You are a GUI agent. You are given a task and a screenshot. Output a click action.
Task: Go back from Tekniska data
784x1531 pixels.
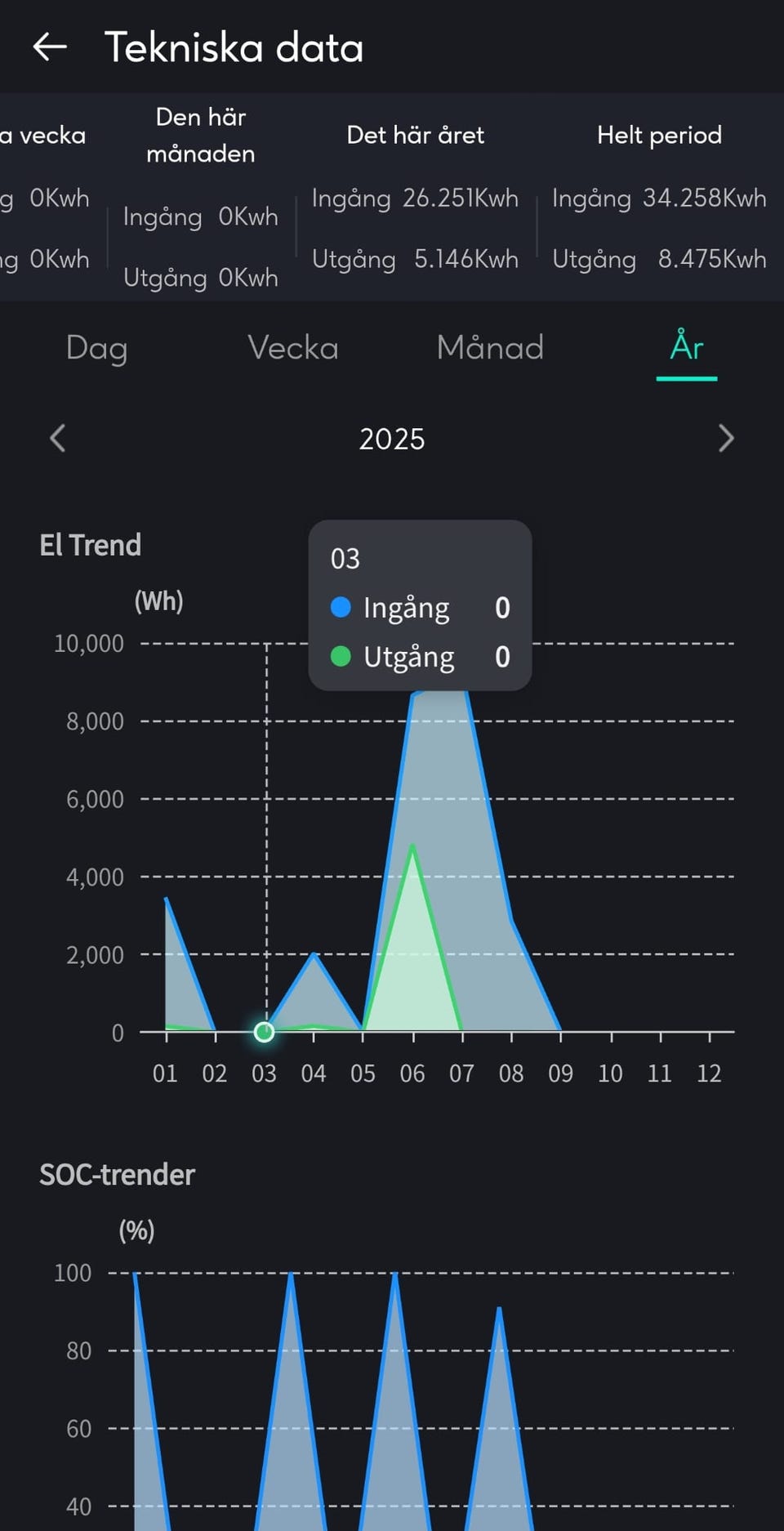click(50, 47)
